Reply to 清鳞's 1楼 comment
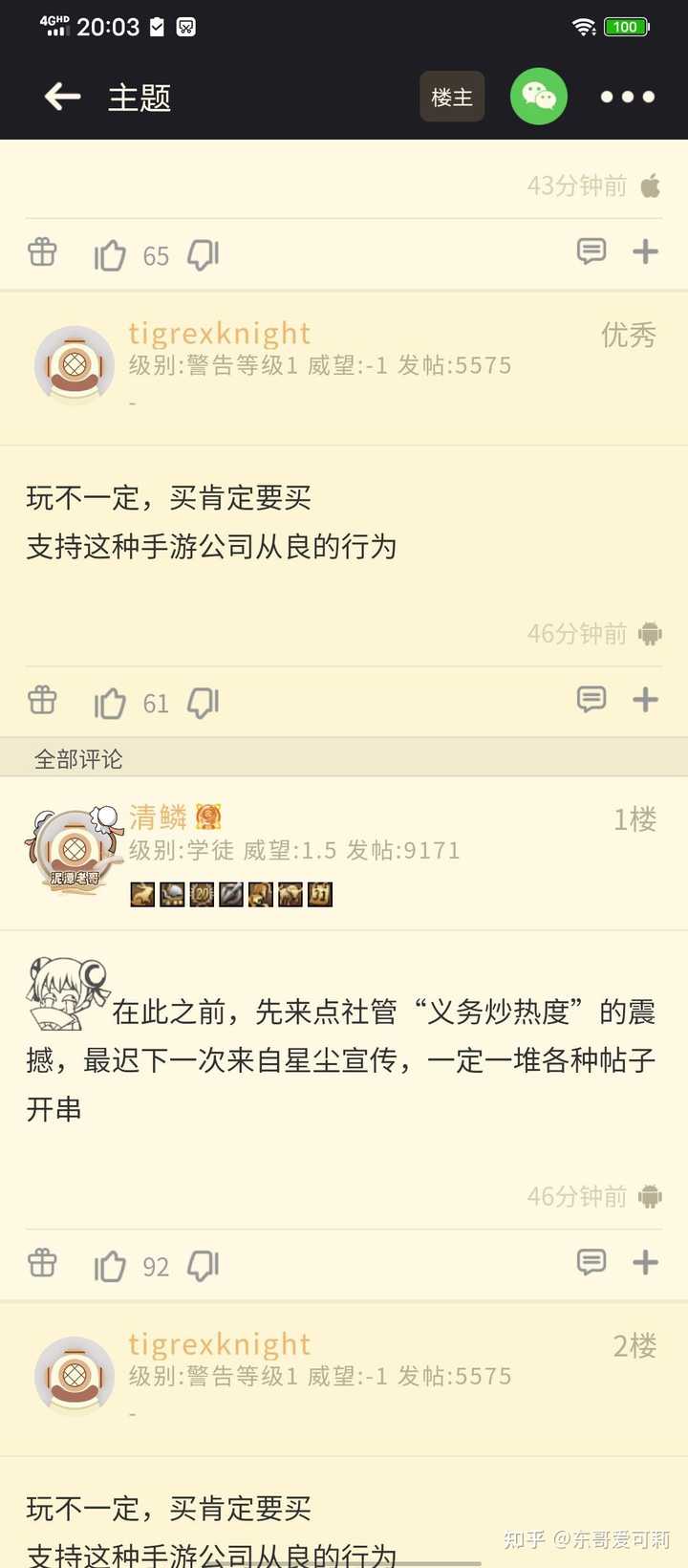The width and height of the screenshot is (688, 1568). click(591, 1262)
